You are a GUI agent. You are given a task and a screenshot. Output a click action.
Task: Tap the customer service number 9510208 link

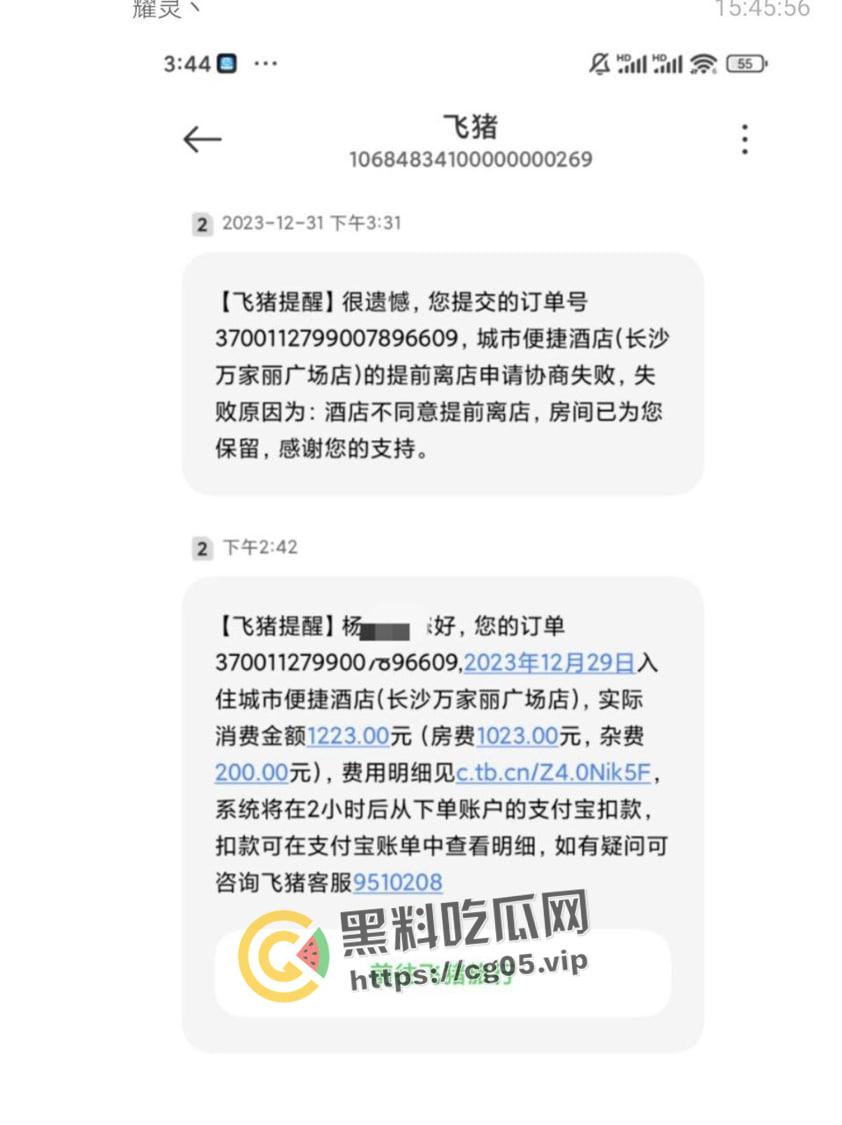400,881
